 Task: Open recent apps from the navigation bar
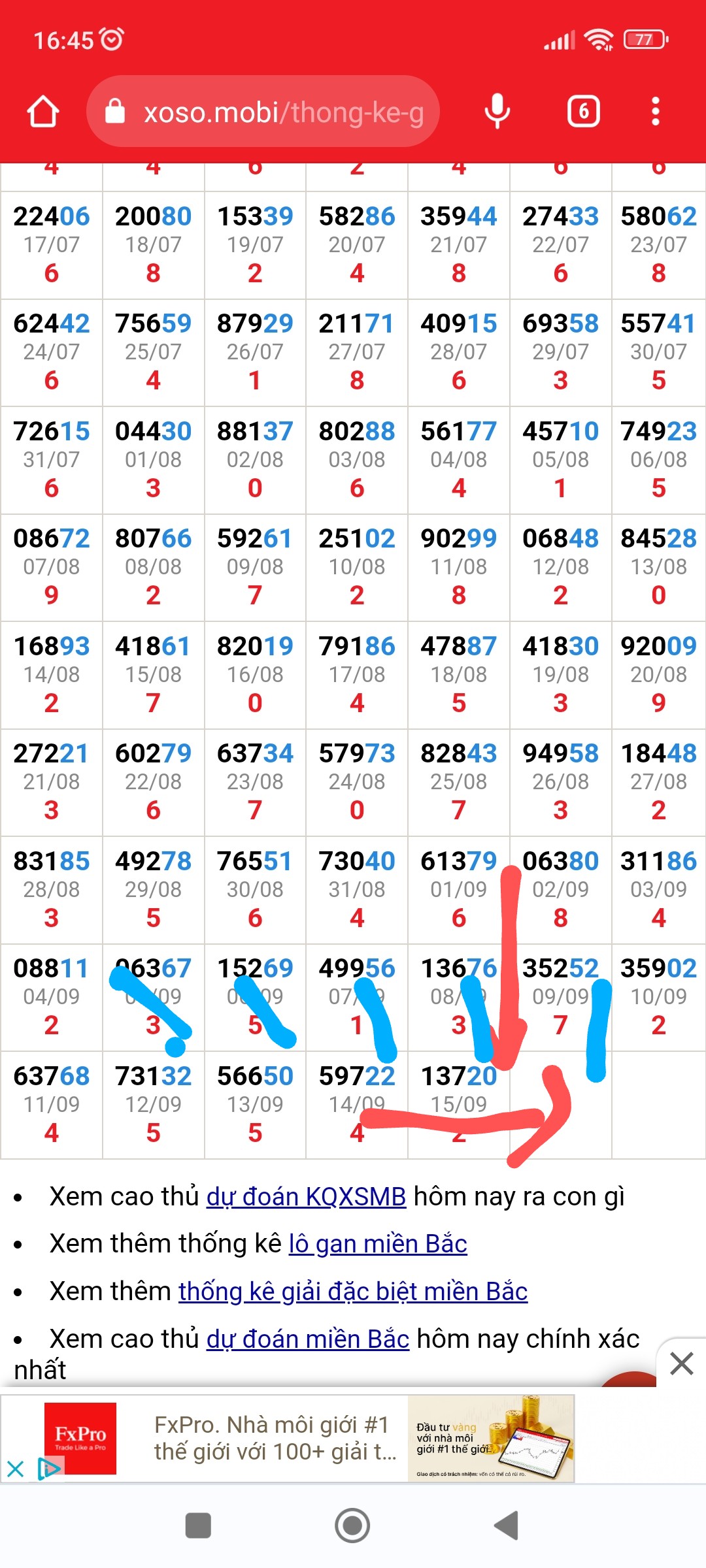[198, 1526]
